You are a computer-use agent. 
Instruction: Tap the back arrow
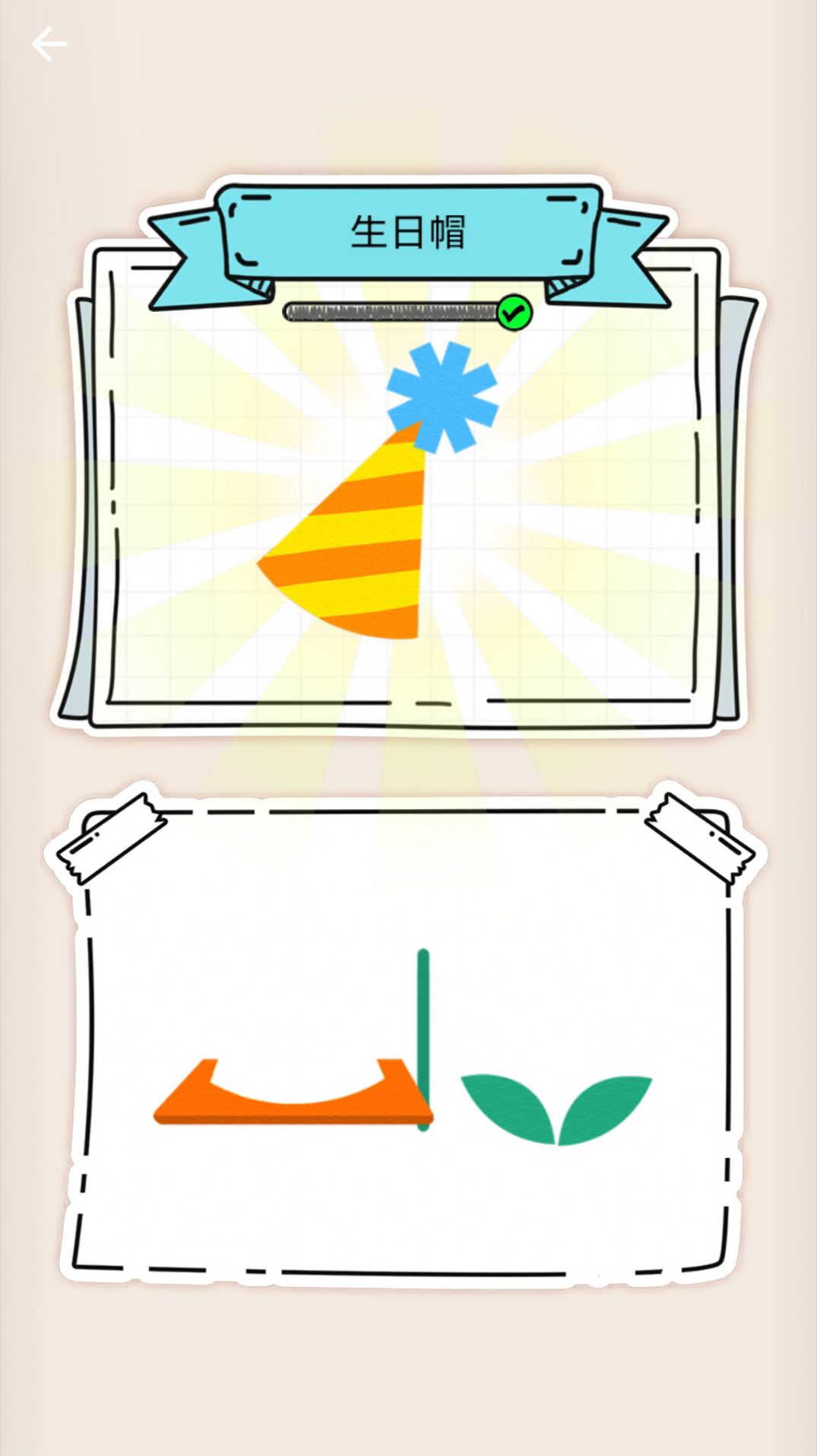pyautogui.click(x=49, y=44)
